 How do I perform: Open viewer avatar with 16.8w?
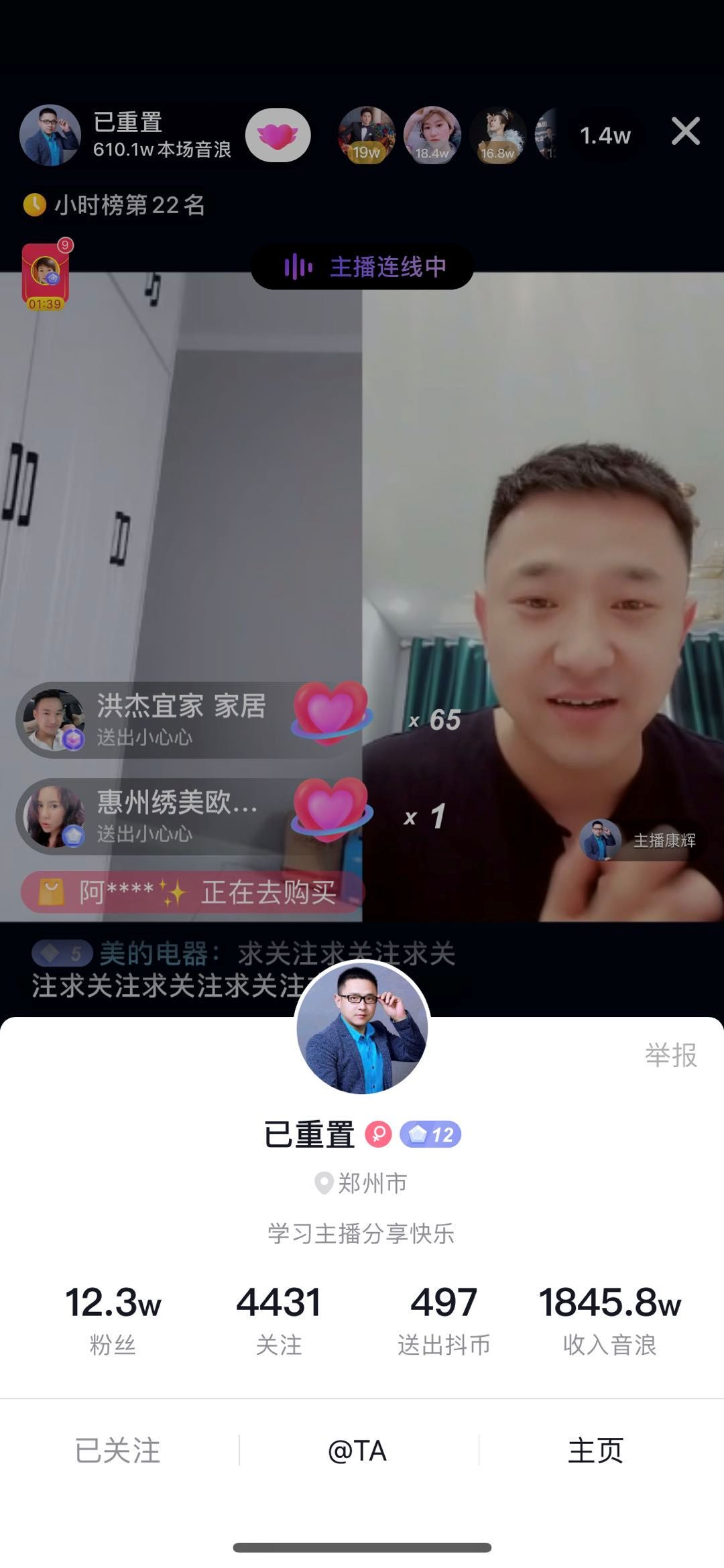[497, 134]
